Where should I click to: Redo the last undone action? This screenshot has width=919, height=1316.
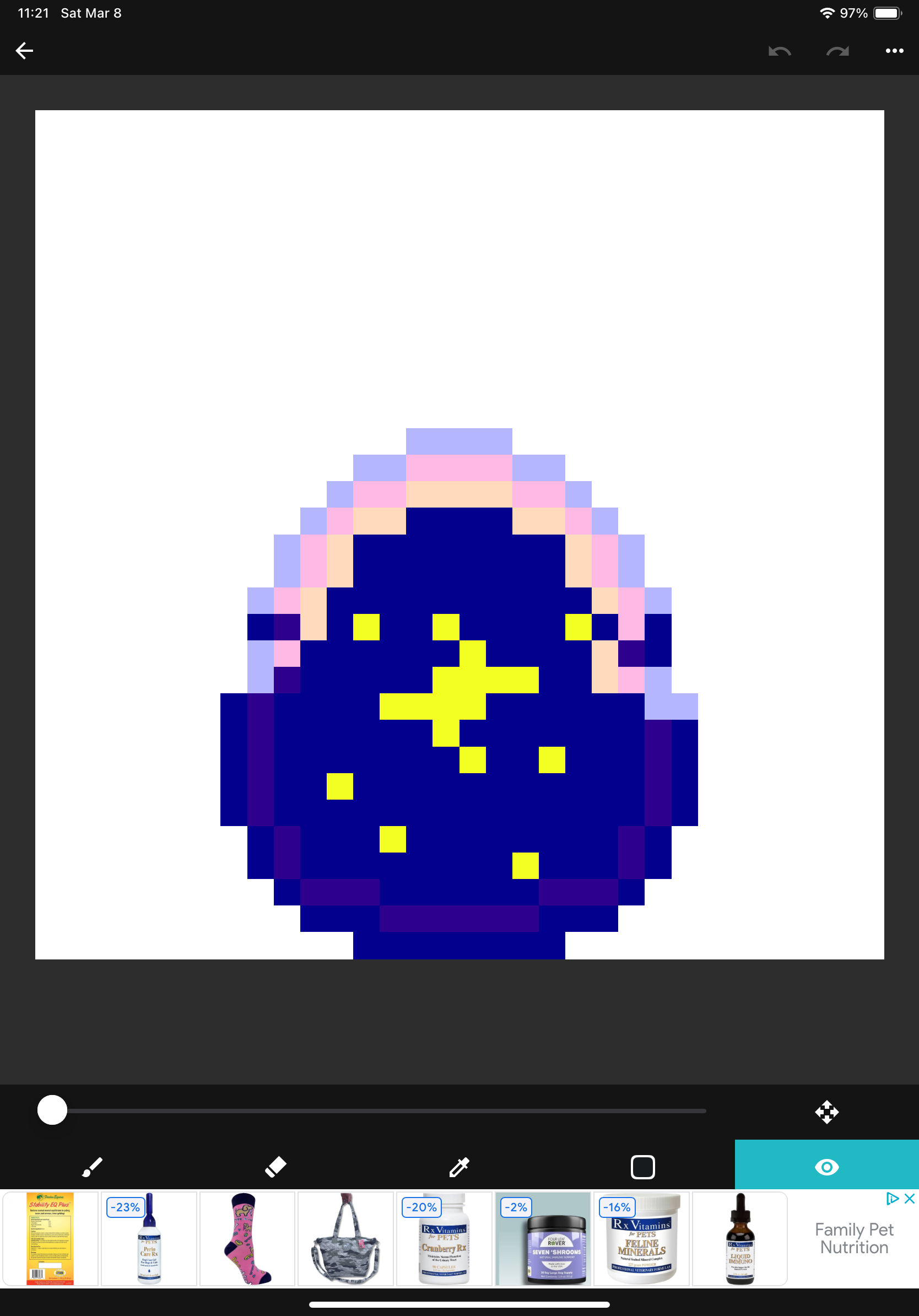click(x=837, y=51)
